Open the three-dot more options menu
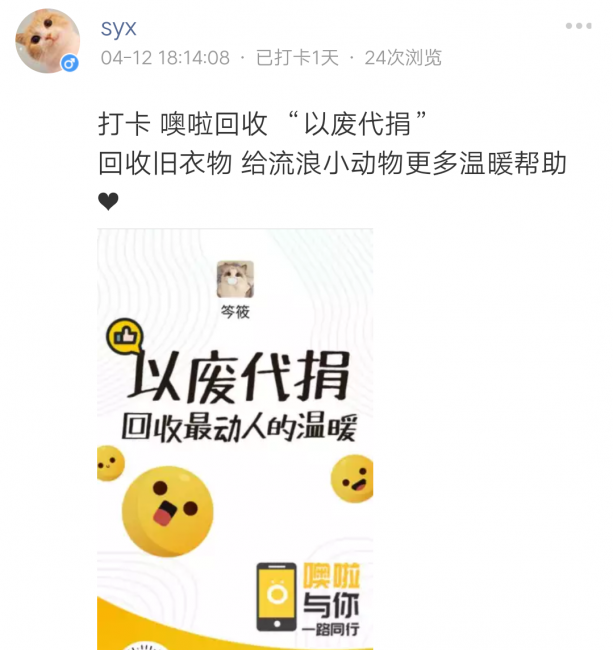 [x=578, y=27]
